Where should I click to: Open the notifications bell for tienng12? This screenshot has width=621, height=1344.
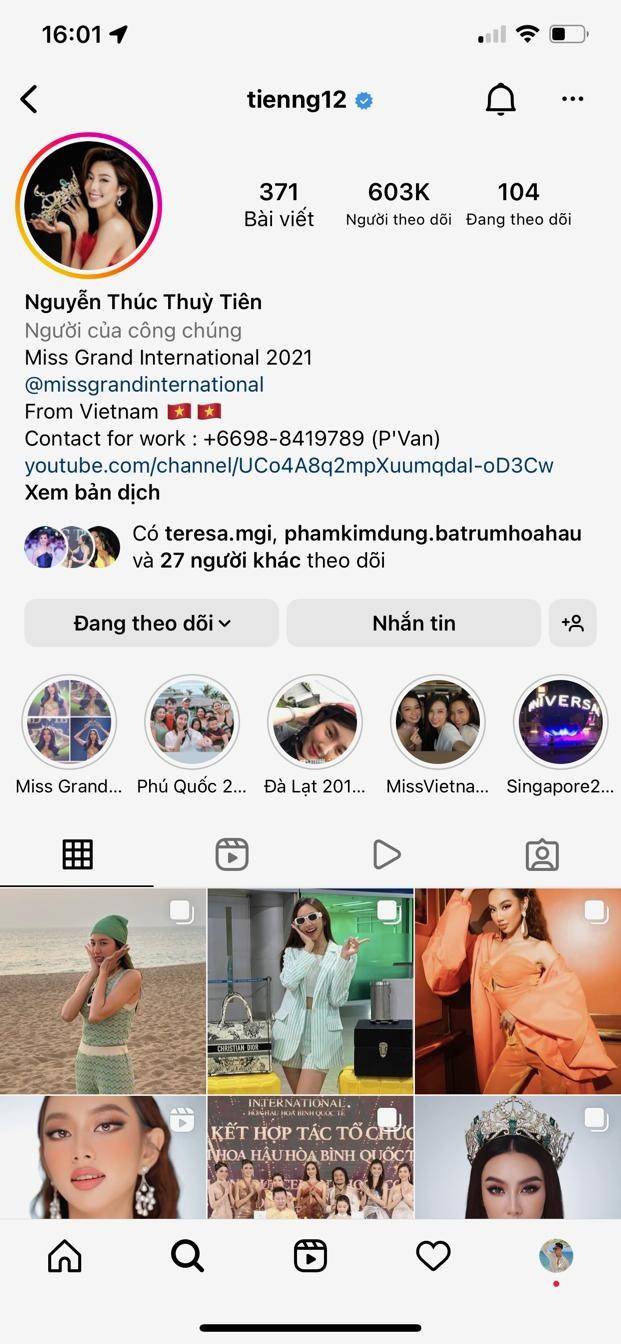coord(500,99)
